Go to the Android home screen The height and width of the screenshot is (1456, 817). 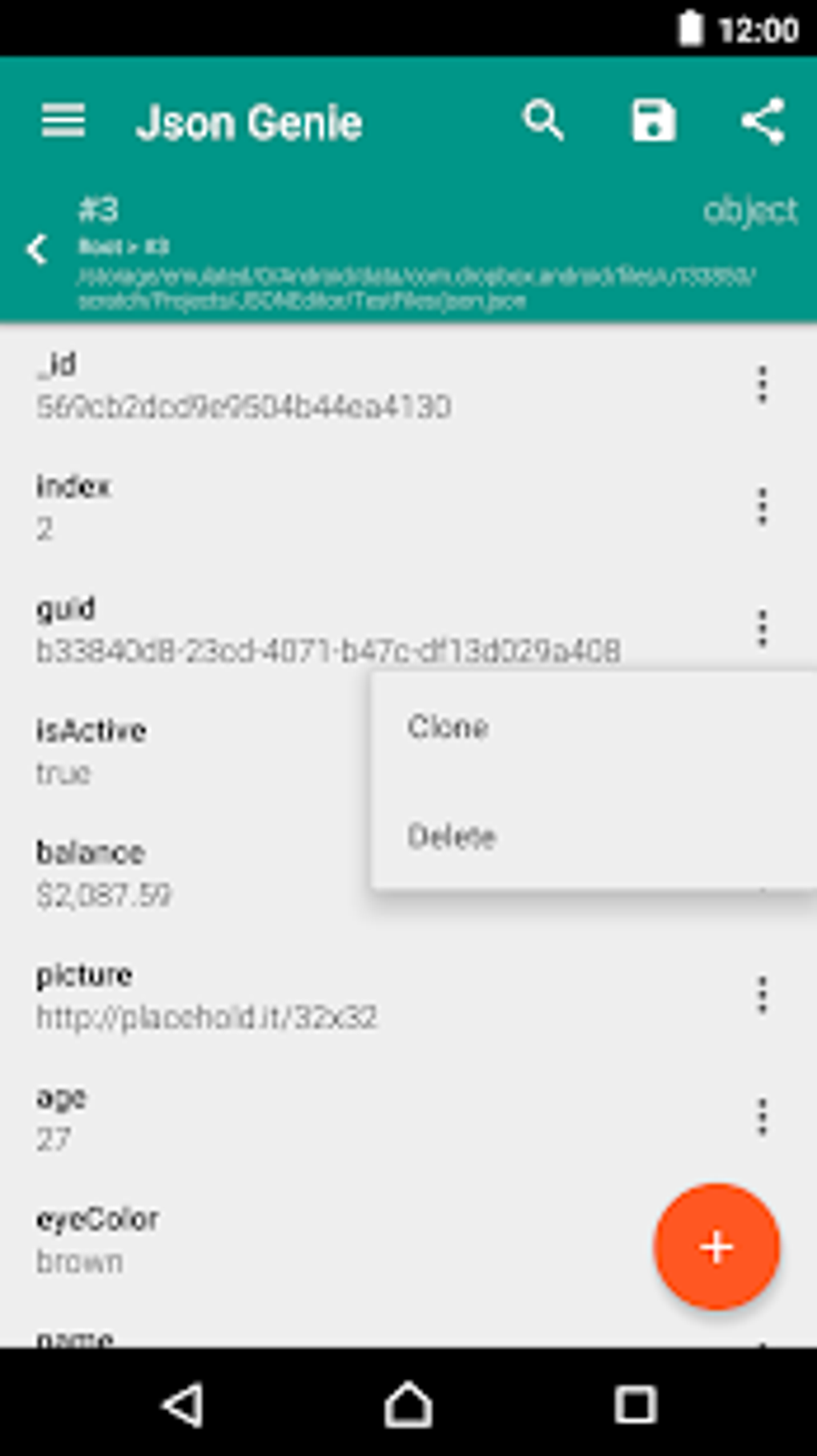click(x=408, y=1404)
